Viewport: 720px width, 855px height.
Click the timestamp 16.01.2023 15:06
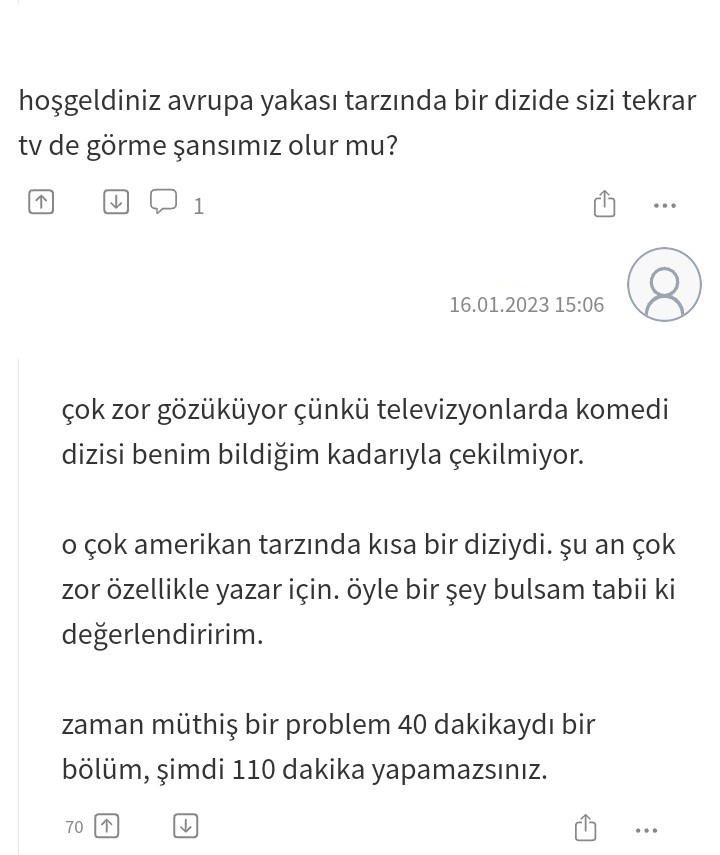(x=528, y=304)
